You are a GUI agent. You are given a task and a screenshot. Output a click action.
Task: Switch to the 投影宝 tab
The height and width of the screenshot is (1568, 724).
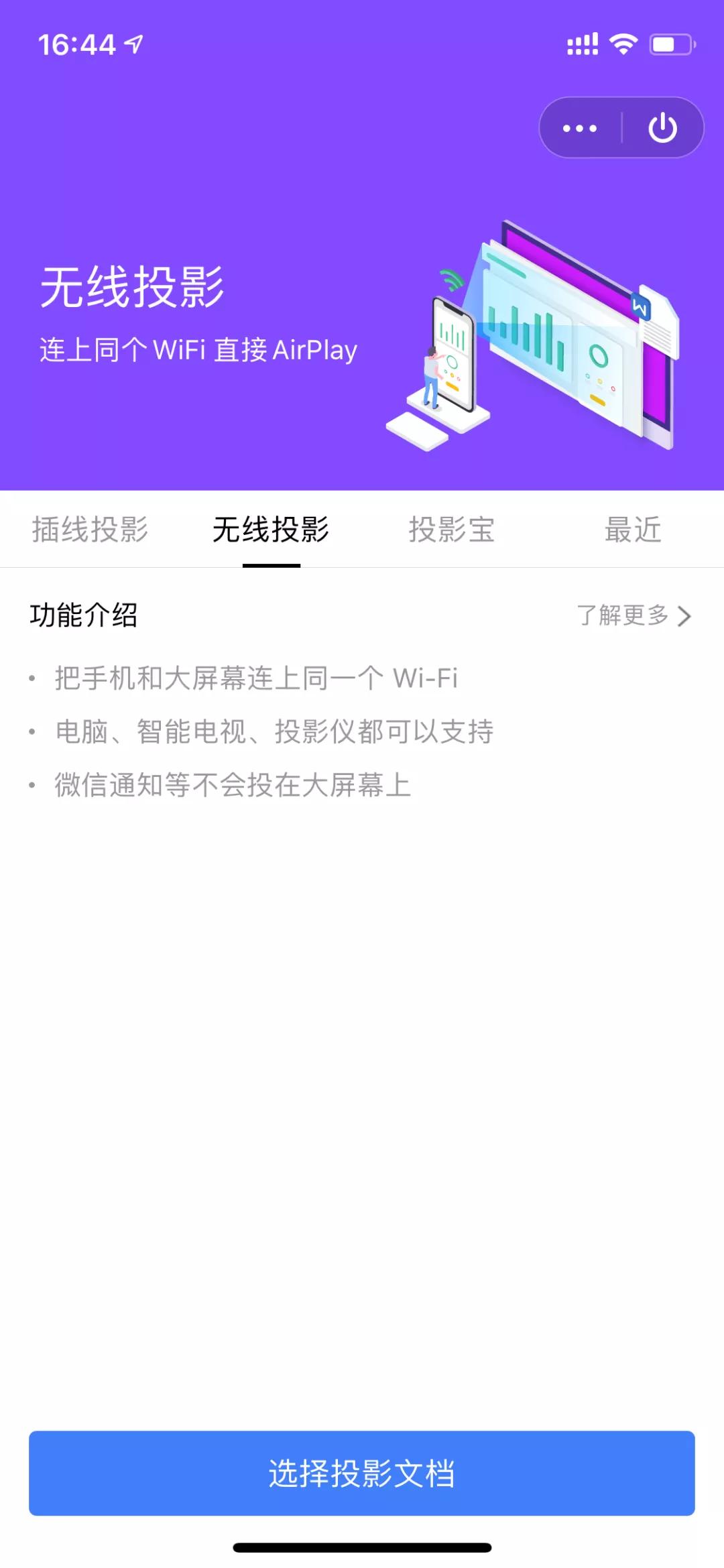pyautogui.click(x=452, y=530)
